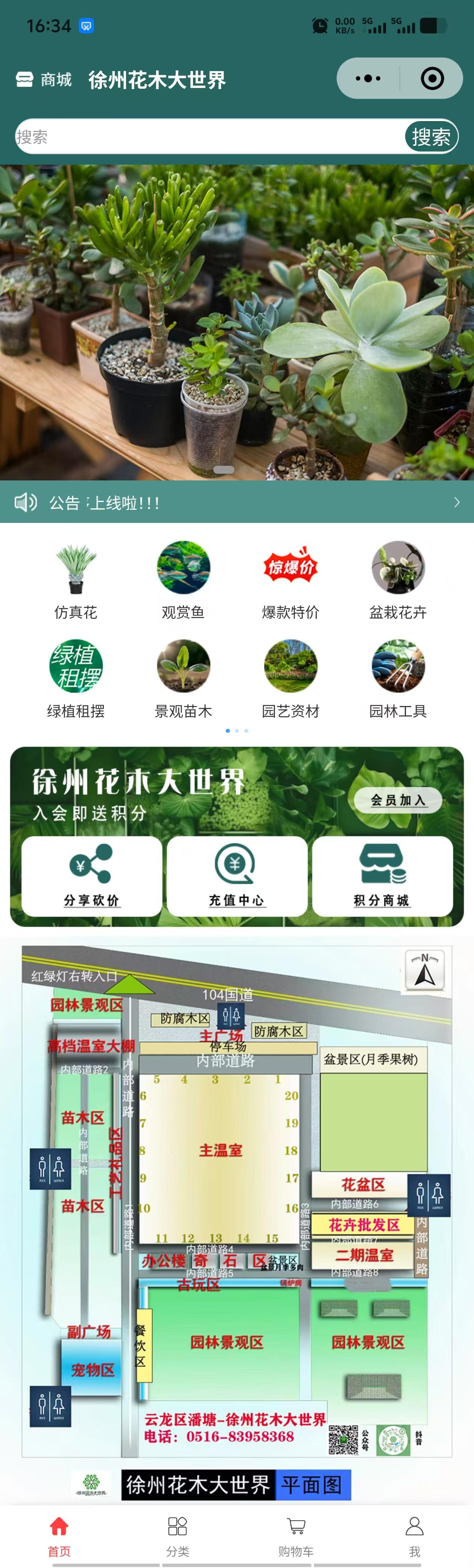Switch to the 分类 tab
The width and height of the screenshot is (474, 1568).
(177, 1536)
